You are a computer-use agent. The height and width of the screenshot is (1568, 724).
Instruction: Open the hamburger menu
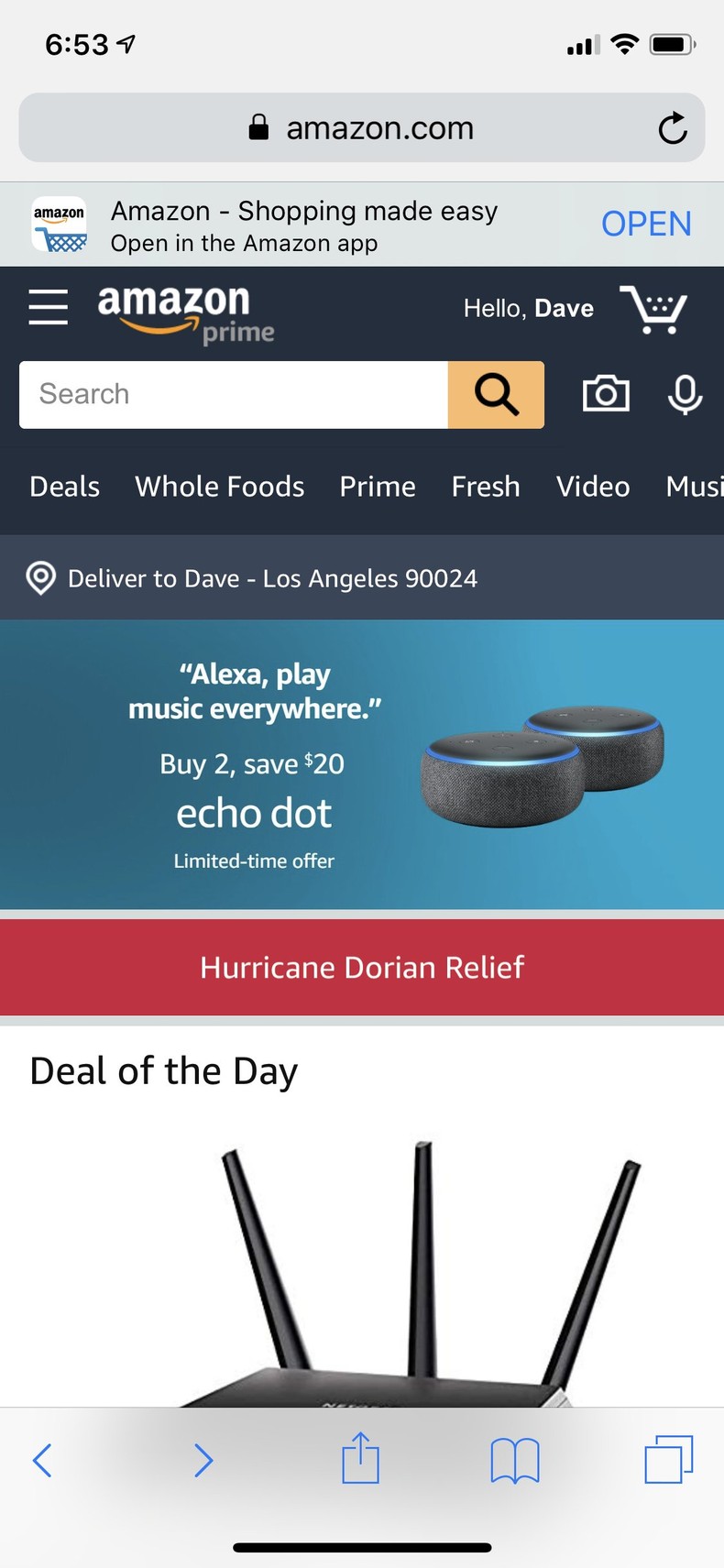(x=48, y=307)
